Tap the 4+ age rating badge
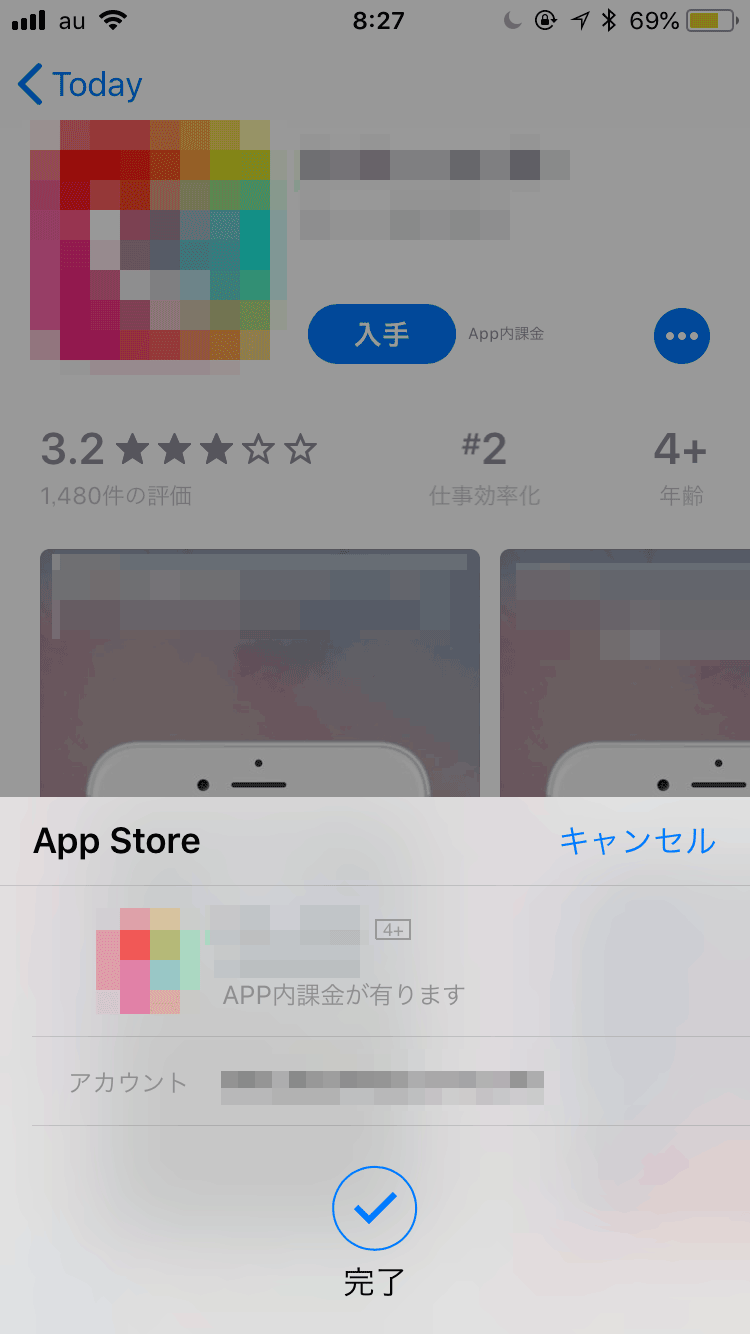750x1334 pixels. pos(393,928)
